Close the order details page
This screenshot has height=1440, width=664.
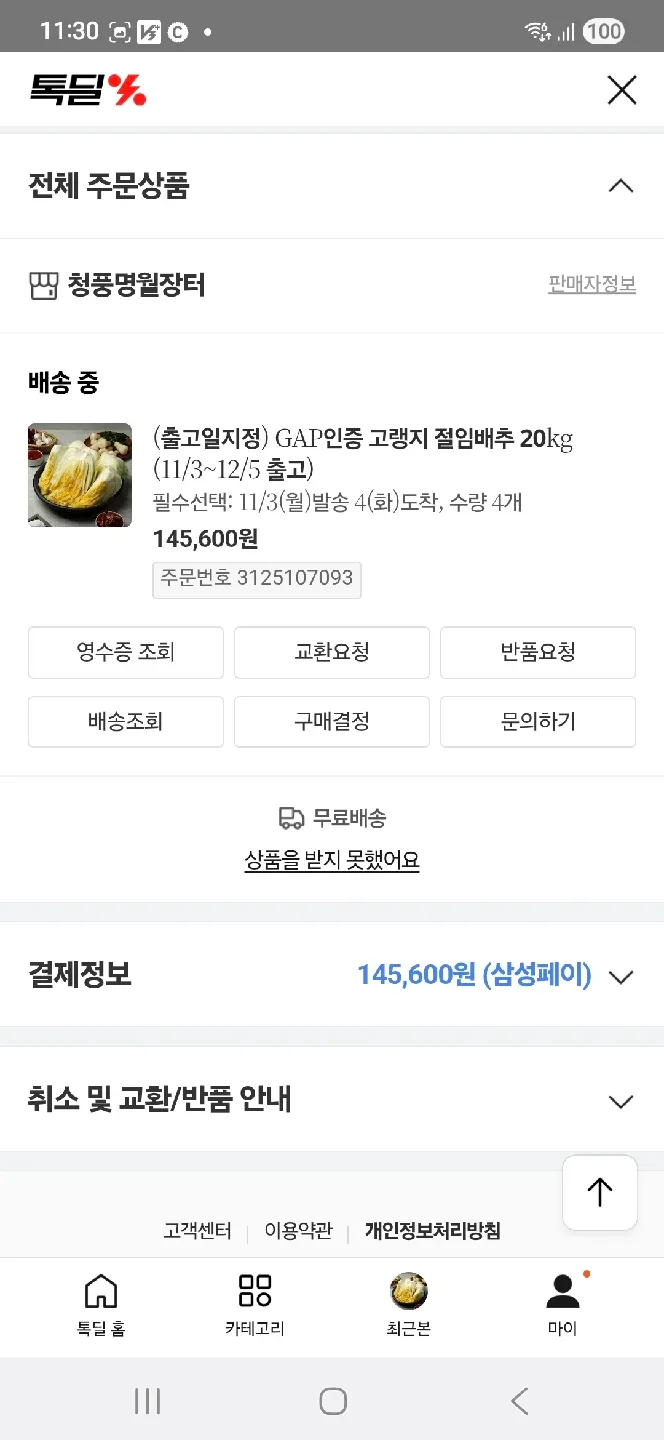click(x=621, y=90)
